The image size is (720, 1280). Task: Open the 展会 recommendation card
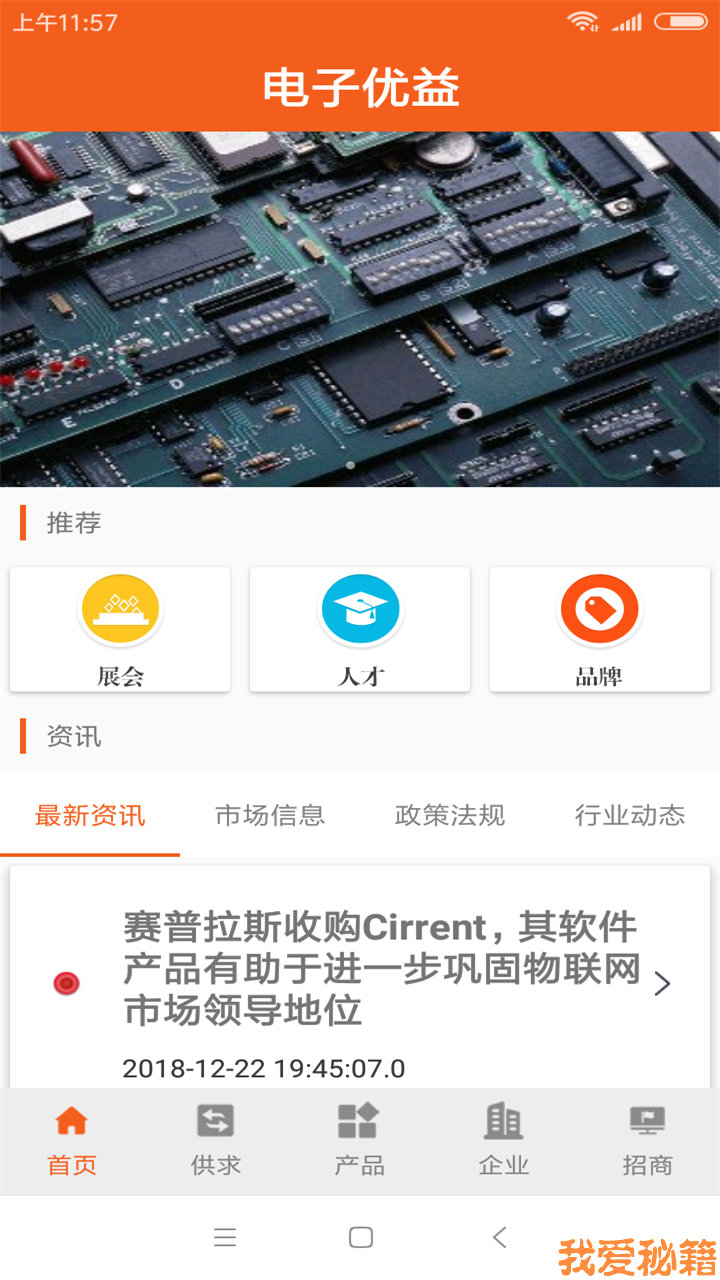[x=120, y=630]
